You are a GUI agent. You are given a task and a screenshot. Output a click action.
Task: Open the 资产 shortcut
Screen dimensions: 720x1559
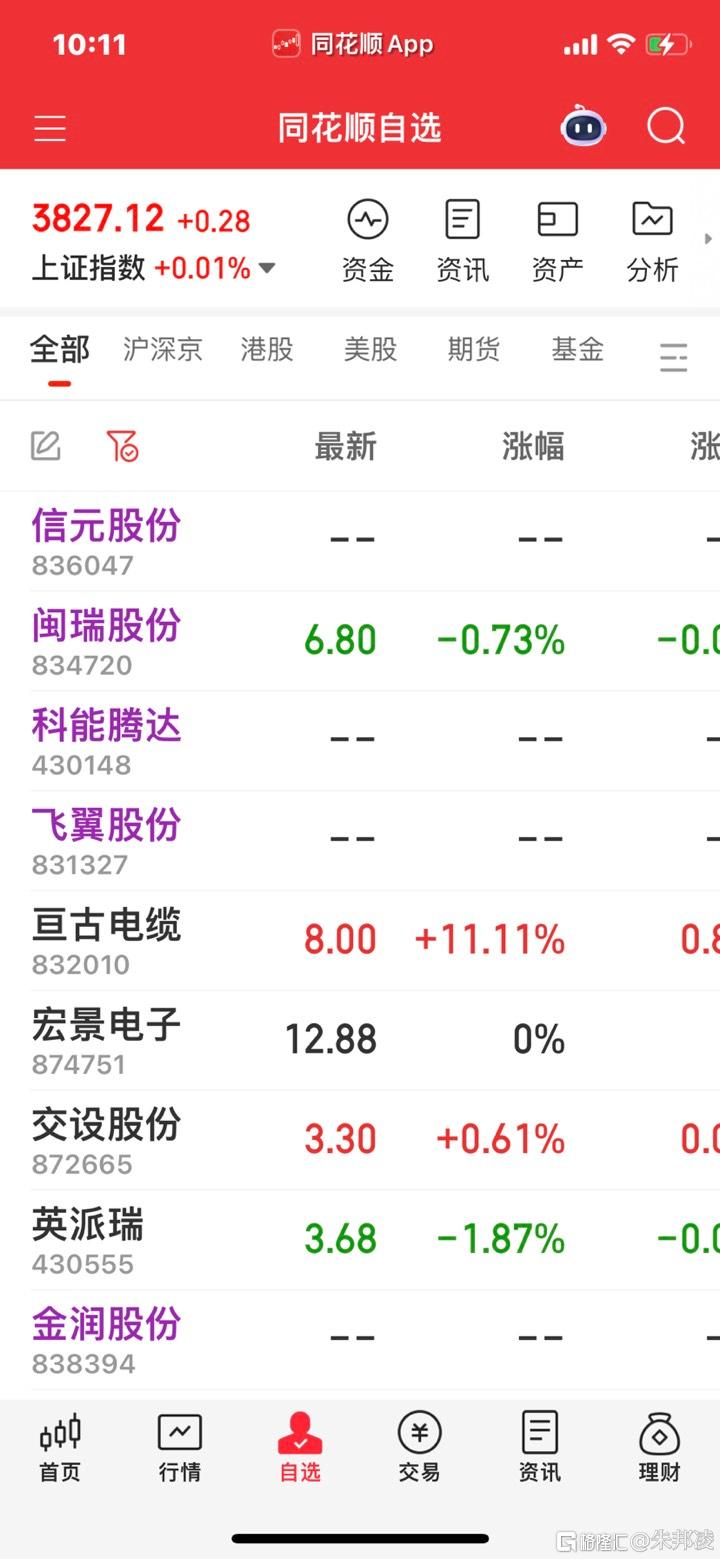[557, 241]
